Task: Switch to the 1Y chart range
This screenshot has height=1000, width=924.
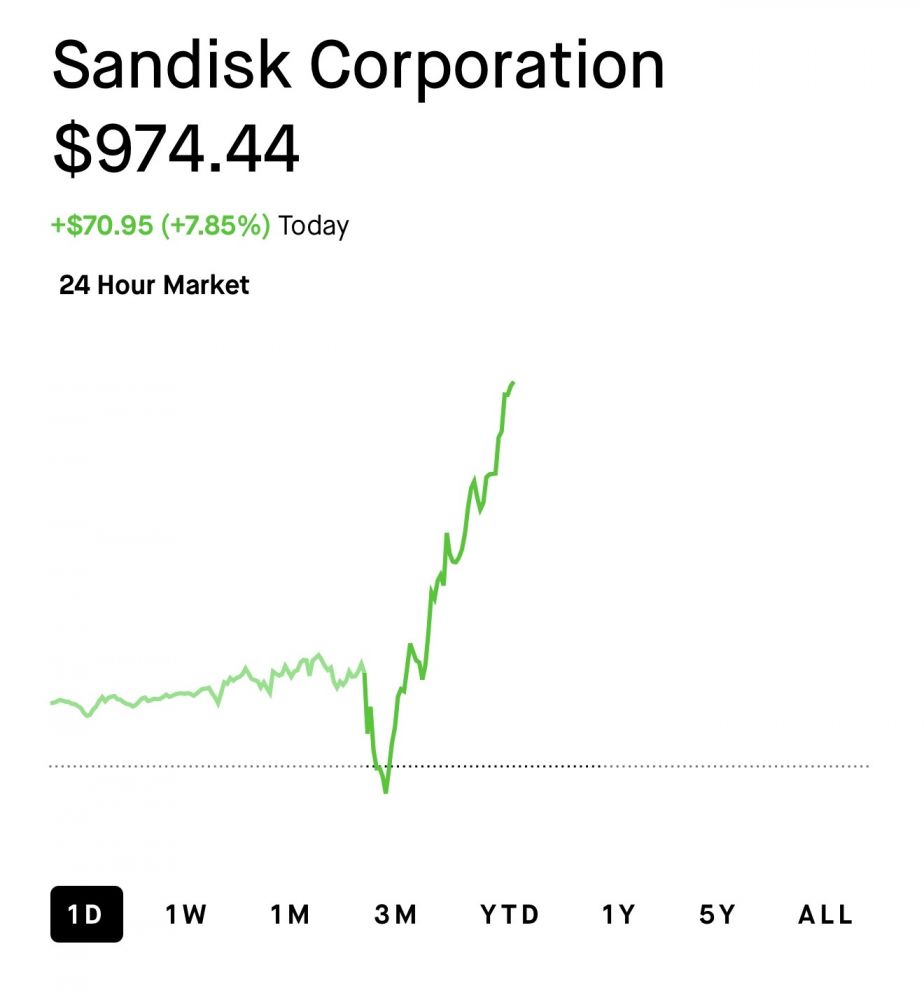Action: (618, 914)
